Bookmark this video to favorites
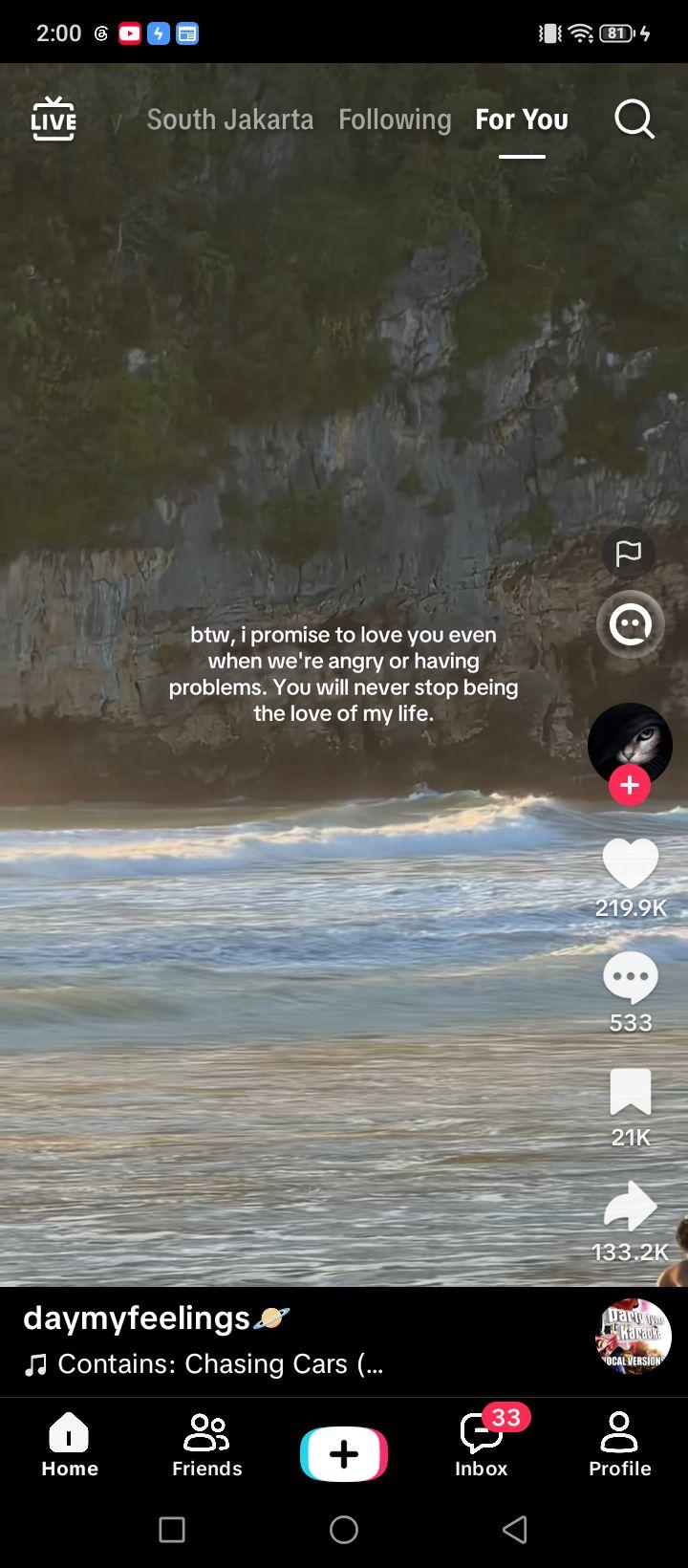The image size is (688, 1568). (x=631, y=1092)
